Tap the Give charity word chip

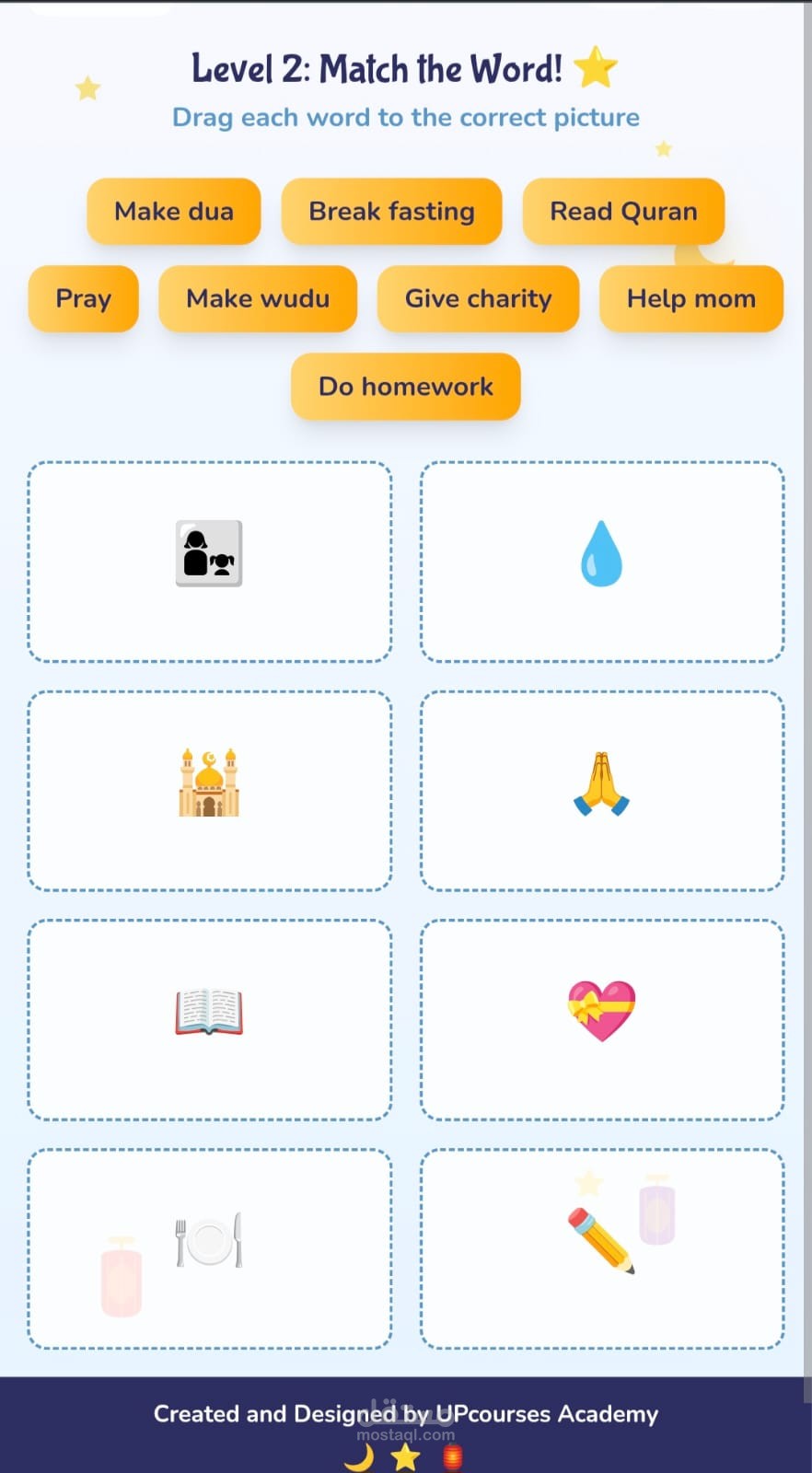pyautogui.click(x=478, y=299)
